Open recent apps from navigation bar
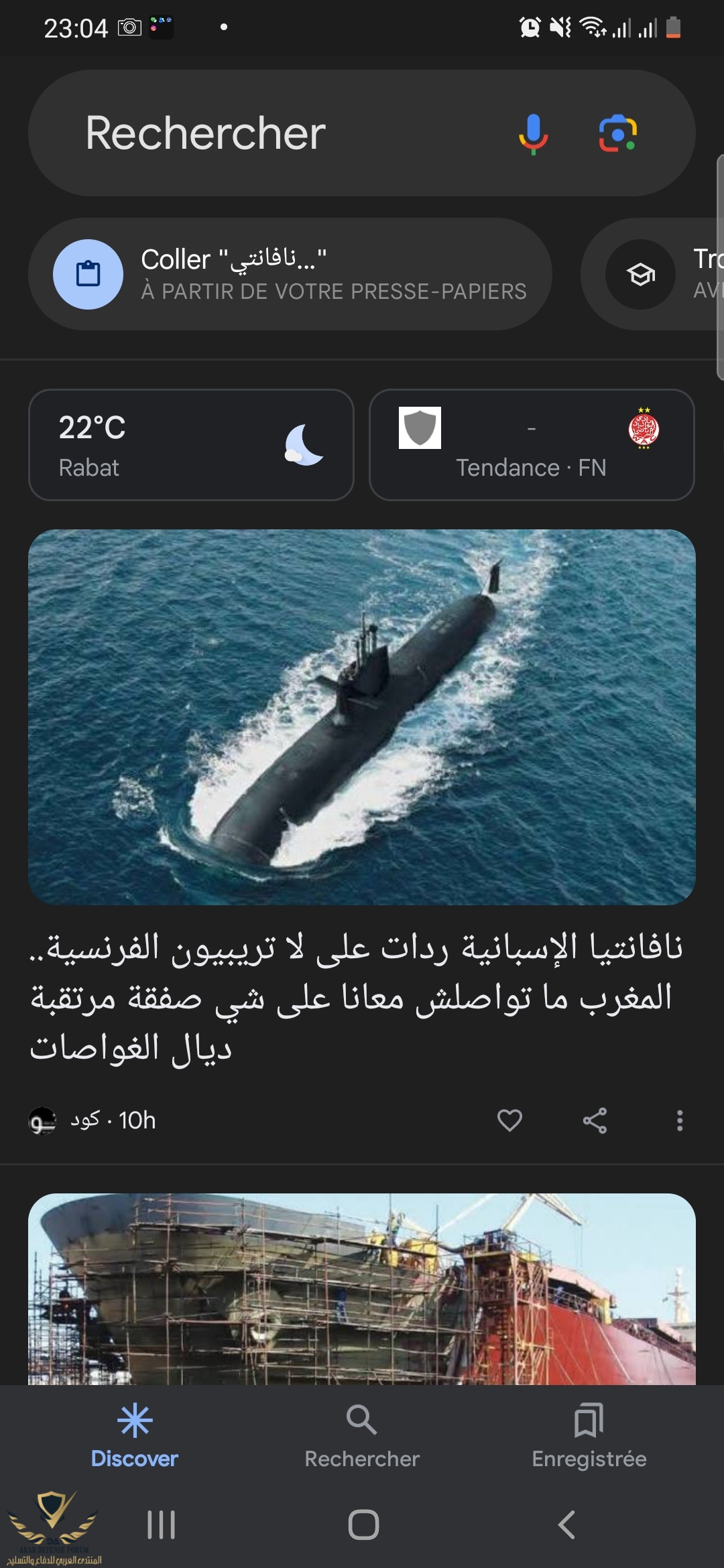The width and height of the screenshot is (724, 1568). click(161, 1525)
